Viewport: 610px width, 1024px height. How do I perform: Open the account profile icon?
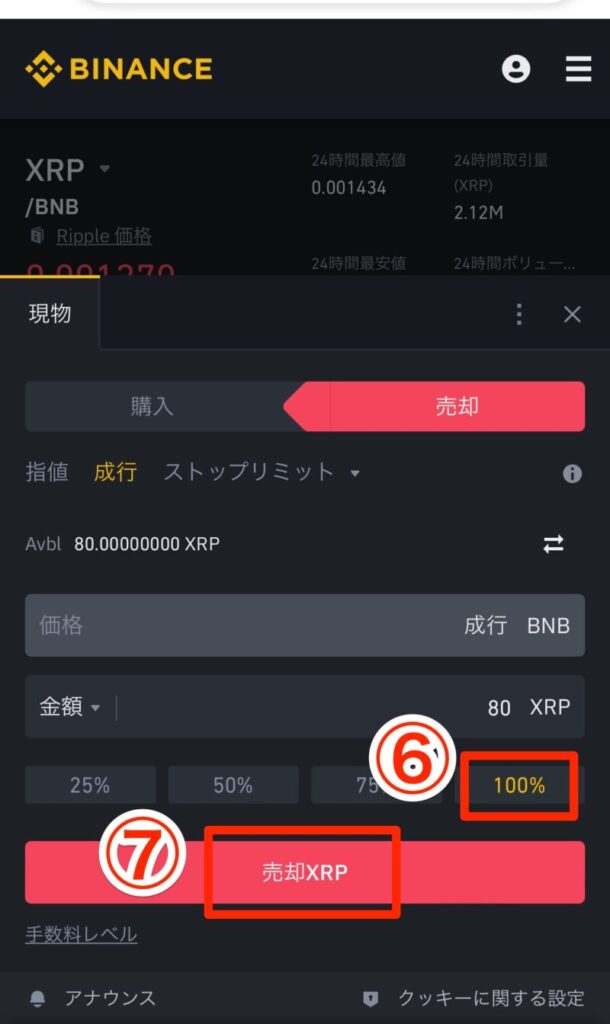coord(516,69)
